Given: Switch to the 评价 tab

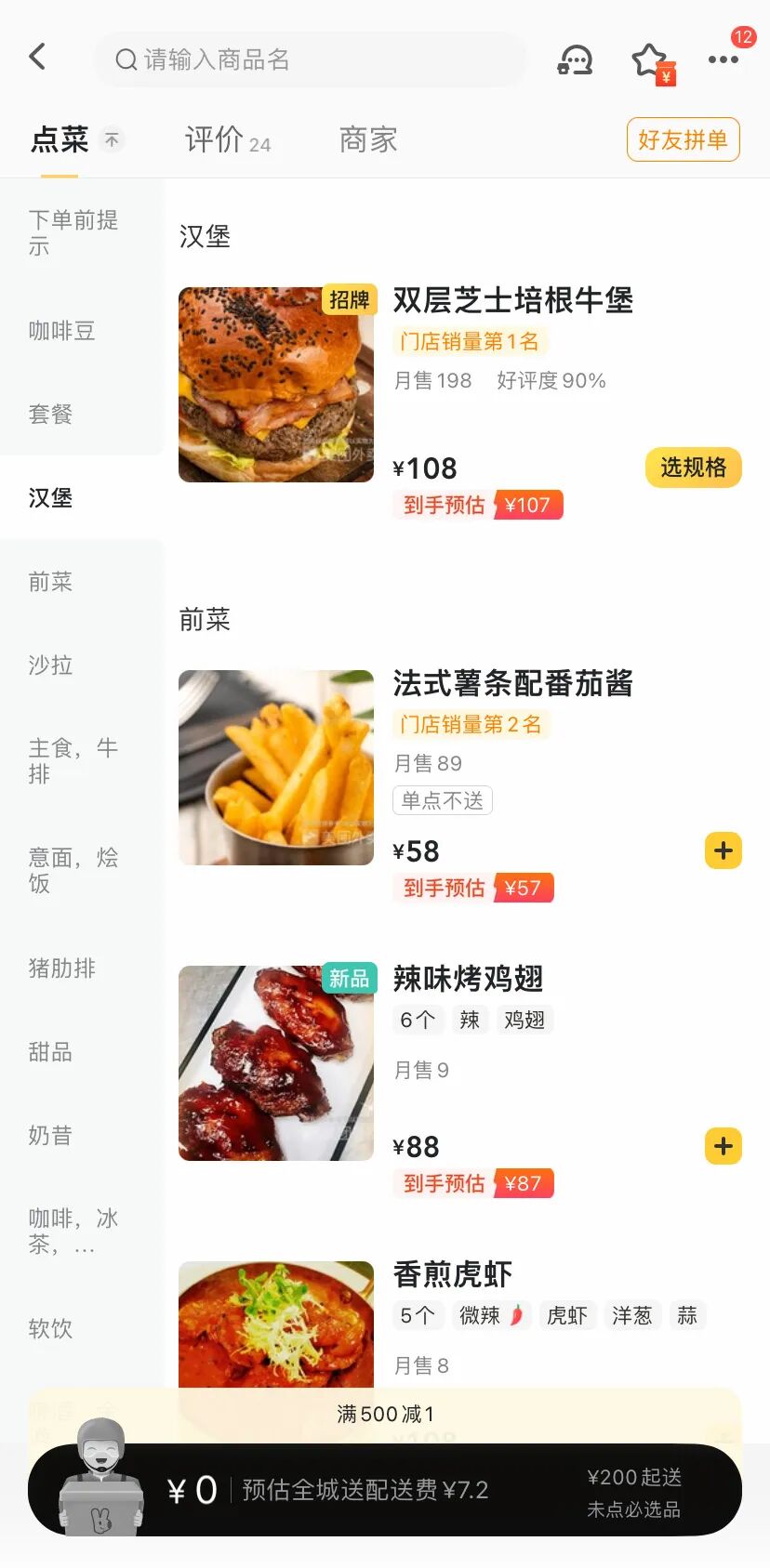Looking at the screenshot, I should pos(227,140).
